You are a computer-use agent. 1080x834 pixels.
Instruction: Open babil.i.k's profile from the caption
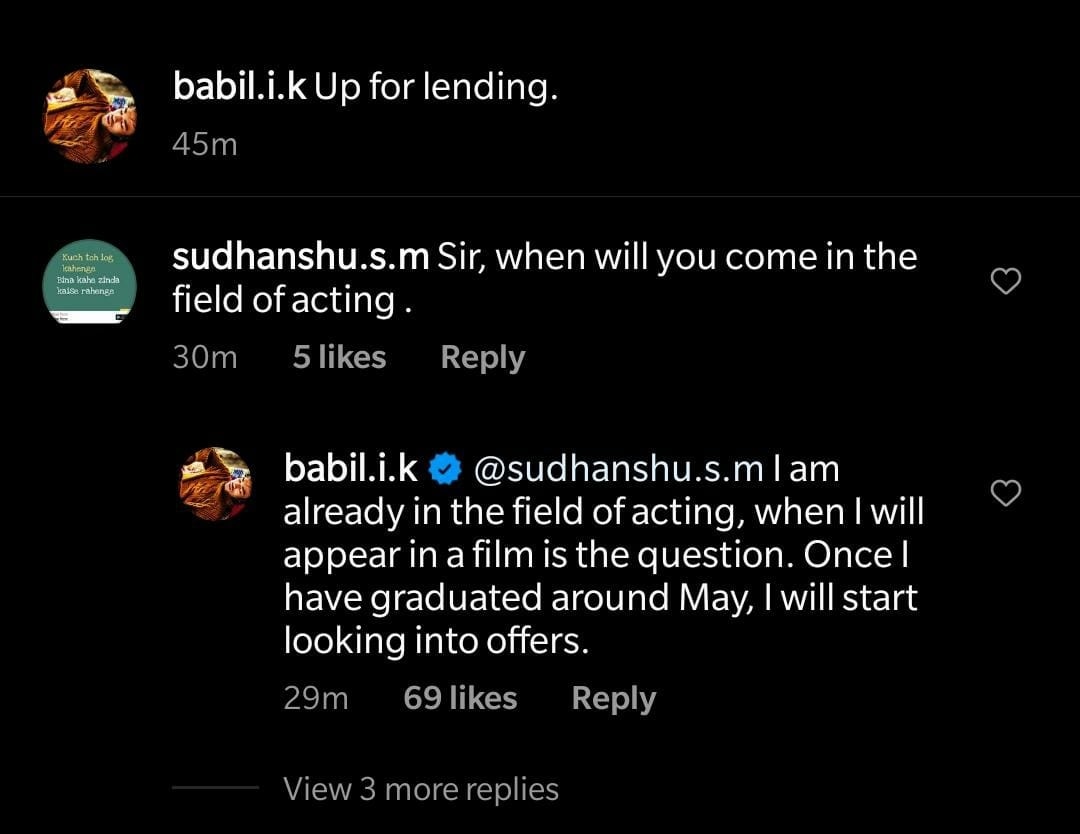click(x=240, y=88)
